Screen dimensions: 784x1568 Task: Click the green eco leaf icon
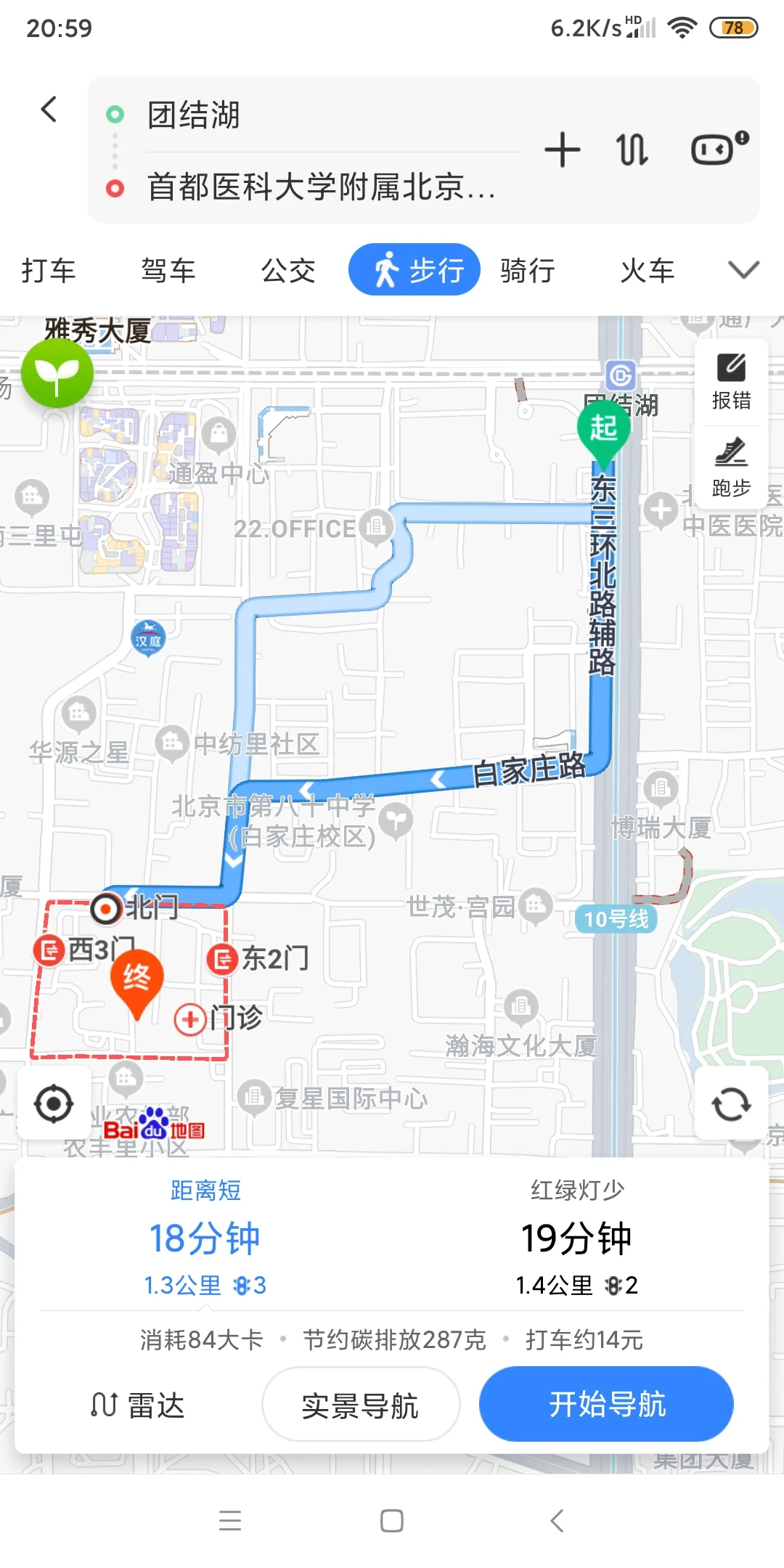(57, 372)
